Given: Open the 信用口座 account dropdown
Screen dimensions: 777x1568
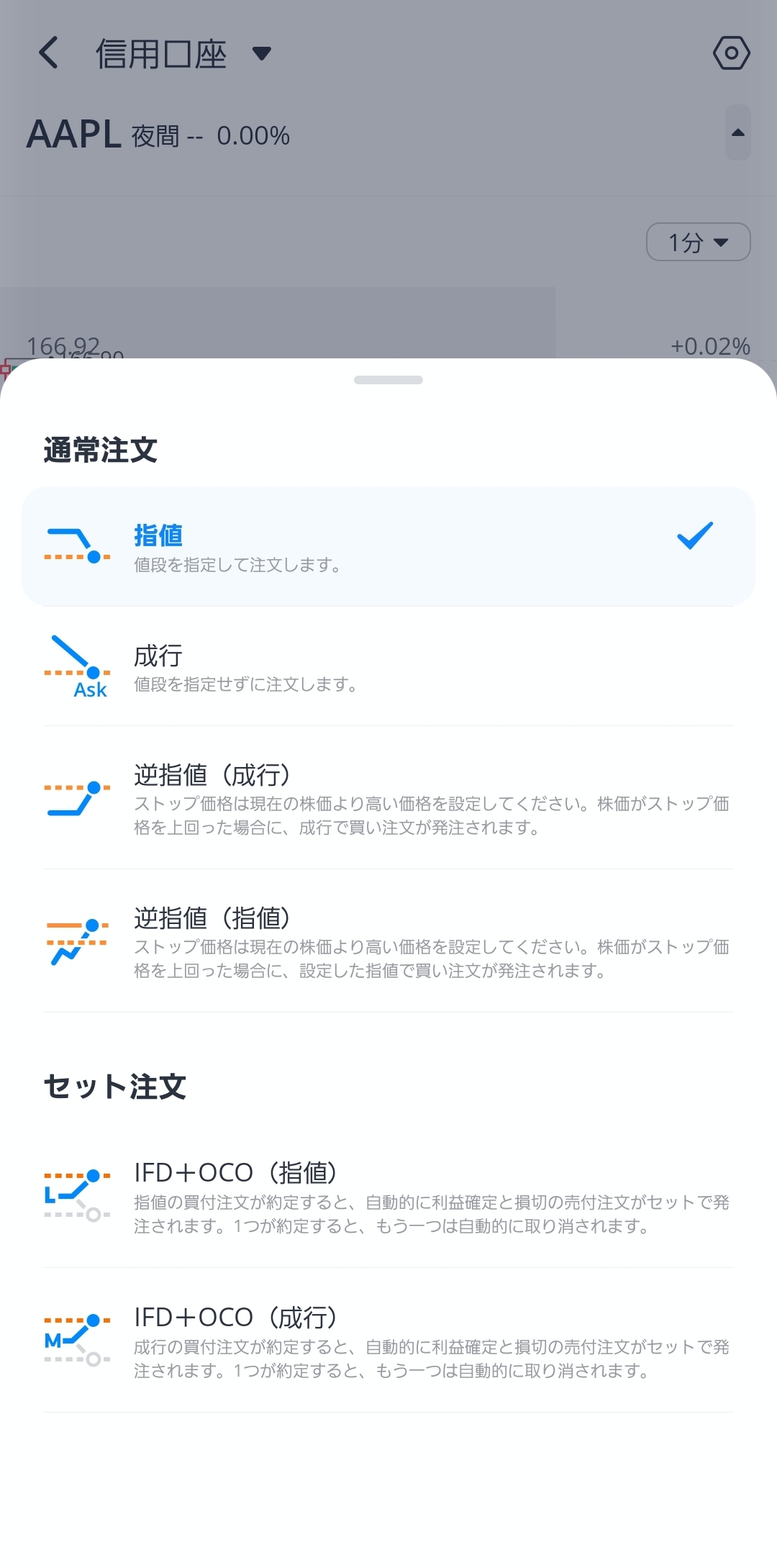Looking at the screenshot, I should (183, 54).
